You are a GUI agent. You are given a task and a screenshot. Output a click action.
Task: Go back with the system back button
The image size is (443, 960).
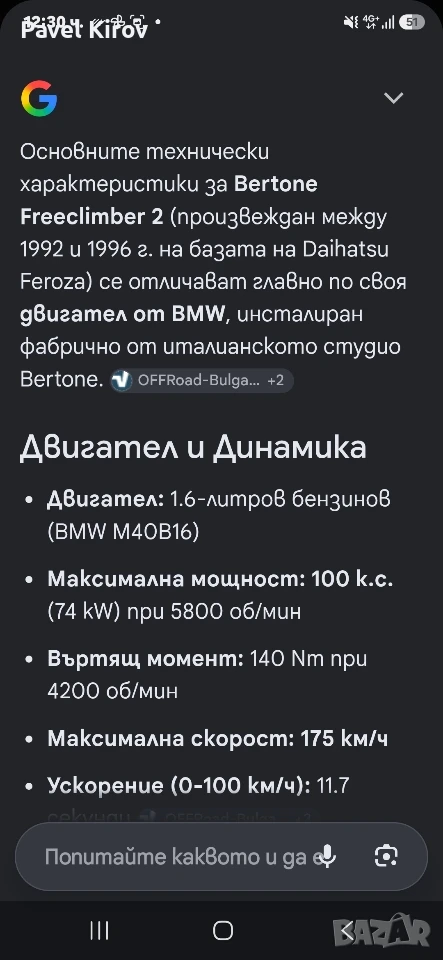(347, 931)
